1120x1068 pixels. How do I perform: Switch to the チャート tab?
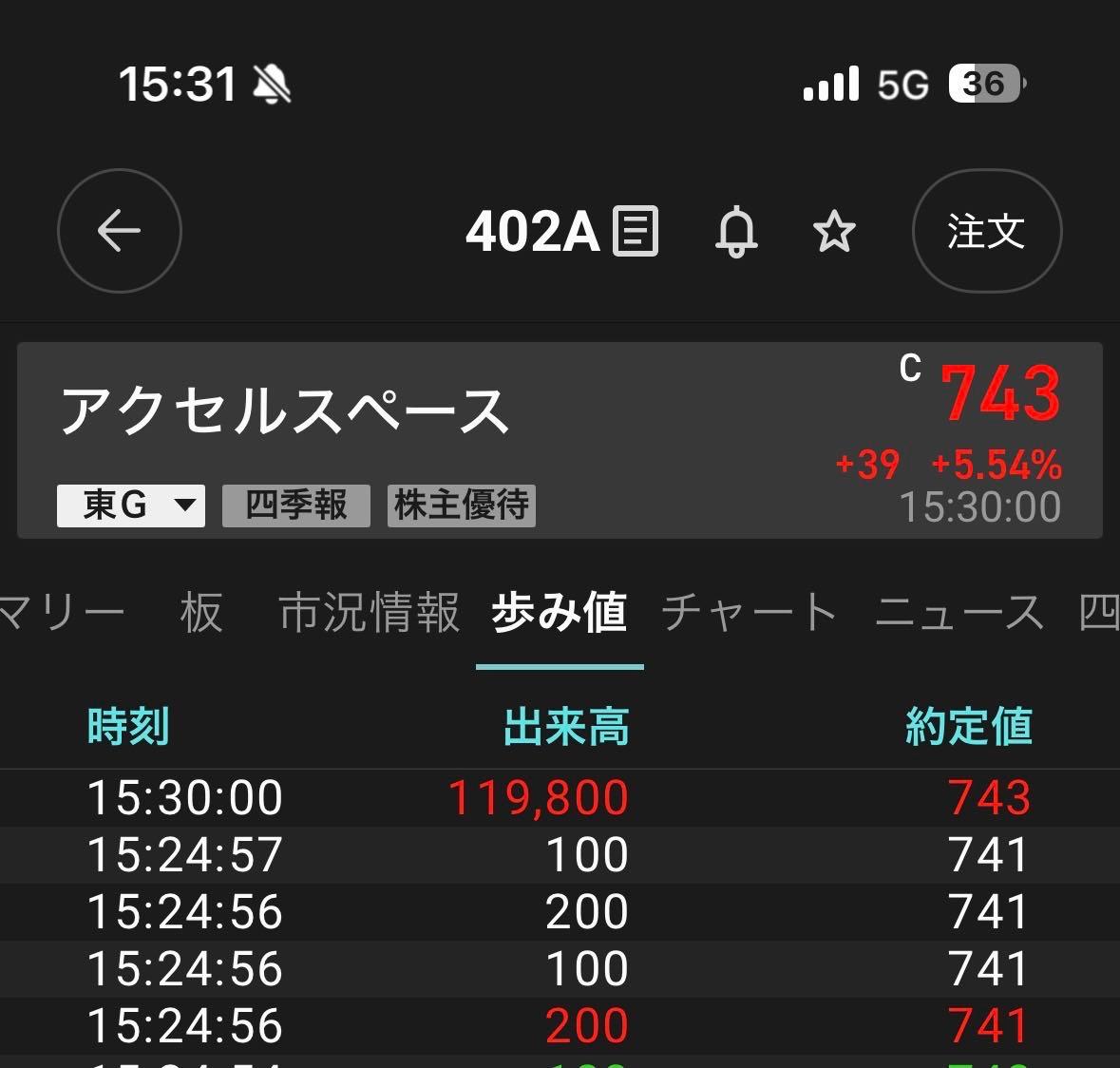click(x=749, y=613)
